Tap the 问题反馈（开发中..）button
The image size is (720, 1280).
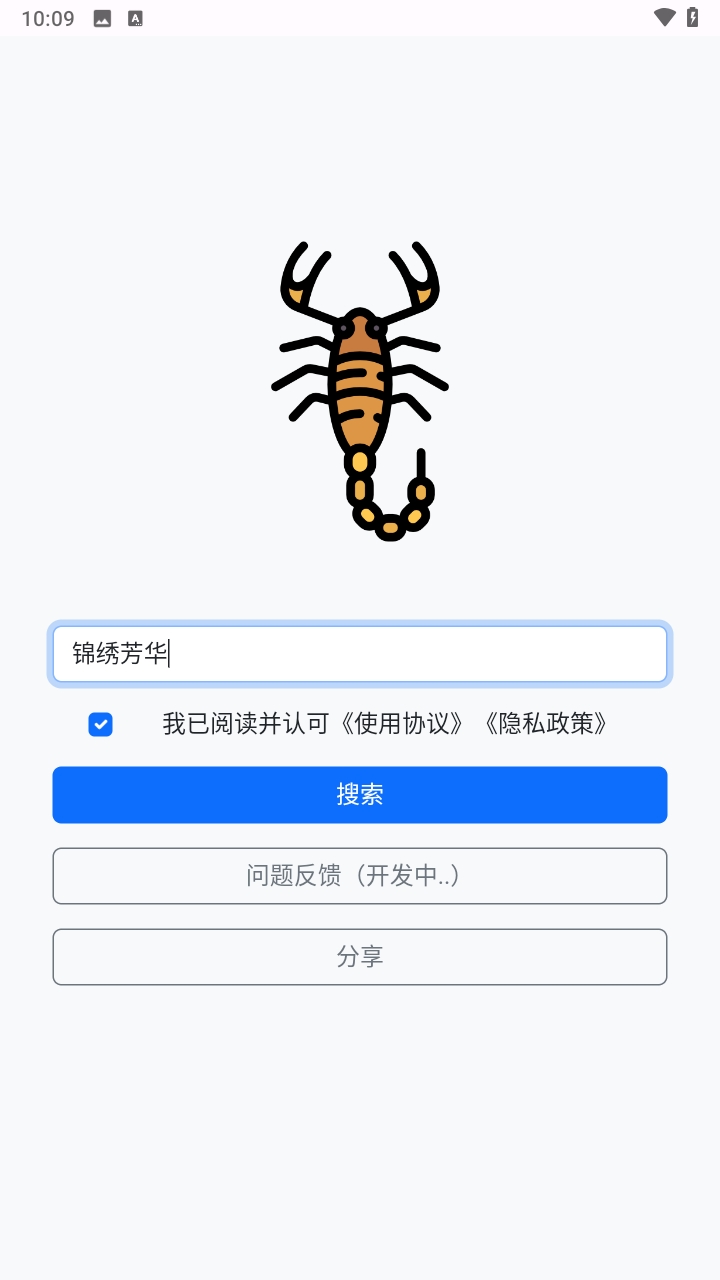click(x=360, y=876)
